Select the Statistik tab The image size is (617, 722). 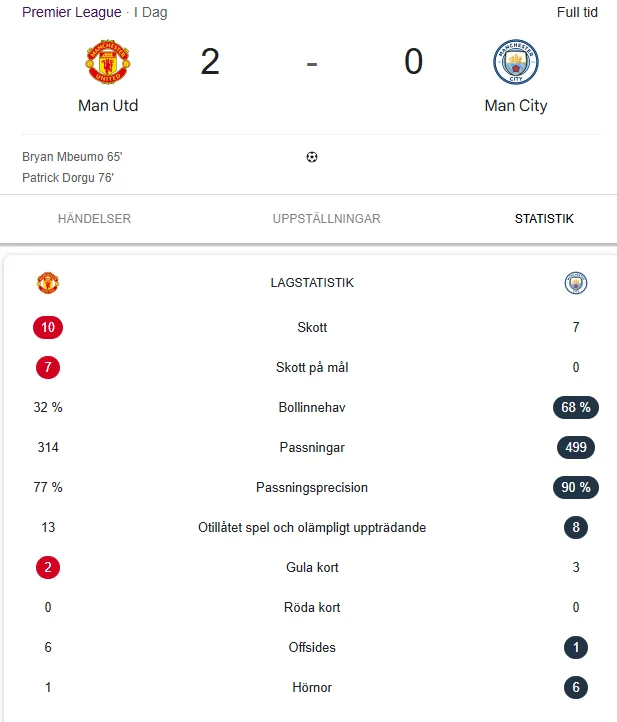click(544, 219)
